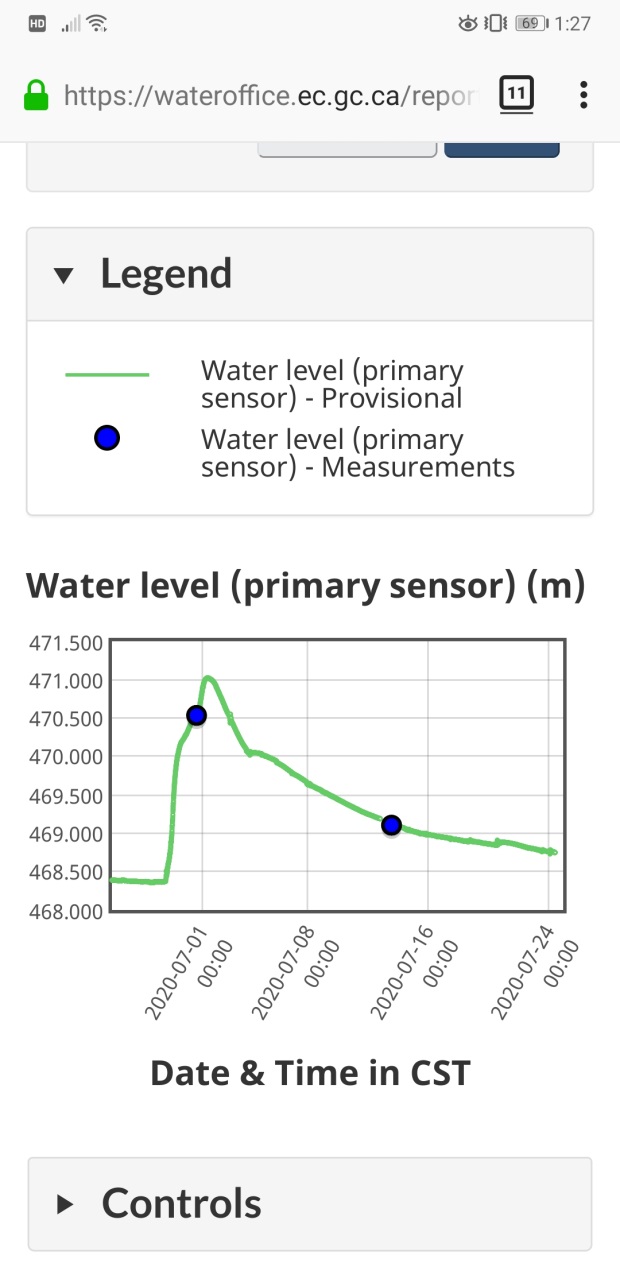Tap the measurement point near 470.500
Image resolution: width=620 pixels, height=1286 pixels.
[x=197, y=715]
